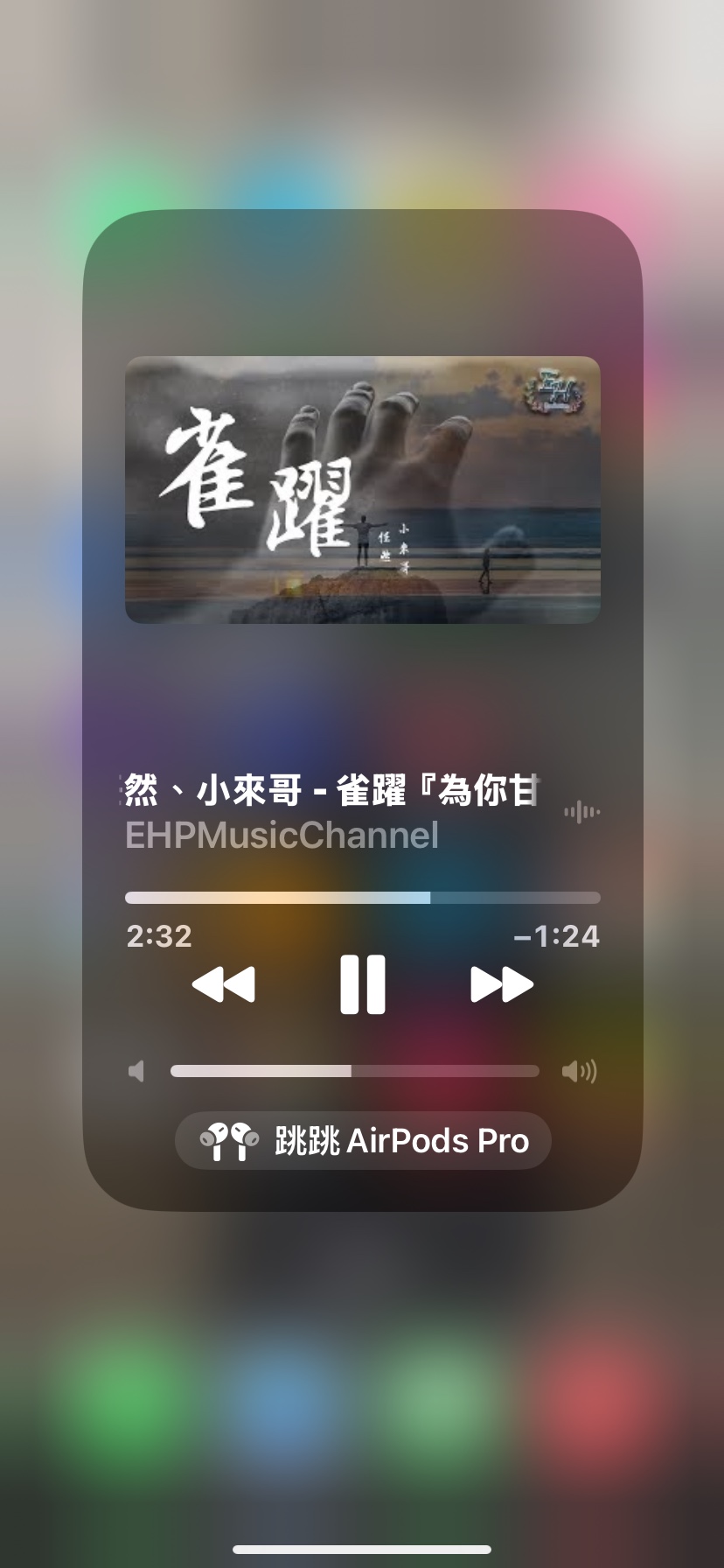Tap a point on the volume slider
This screenshot has height=1568, width=724.
[354, 1071]
